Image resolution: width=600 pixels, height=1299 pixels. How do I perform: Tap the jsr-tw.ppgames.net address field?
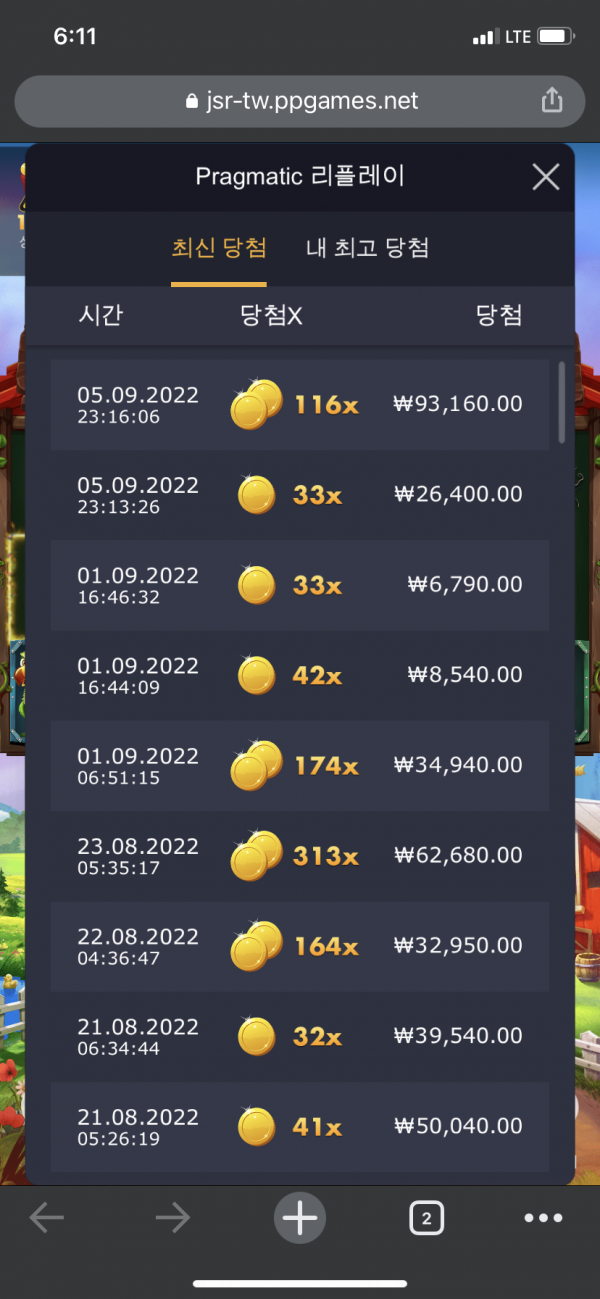point(302,101)
